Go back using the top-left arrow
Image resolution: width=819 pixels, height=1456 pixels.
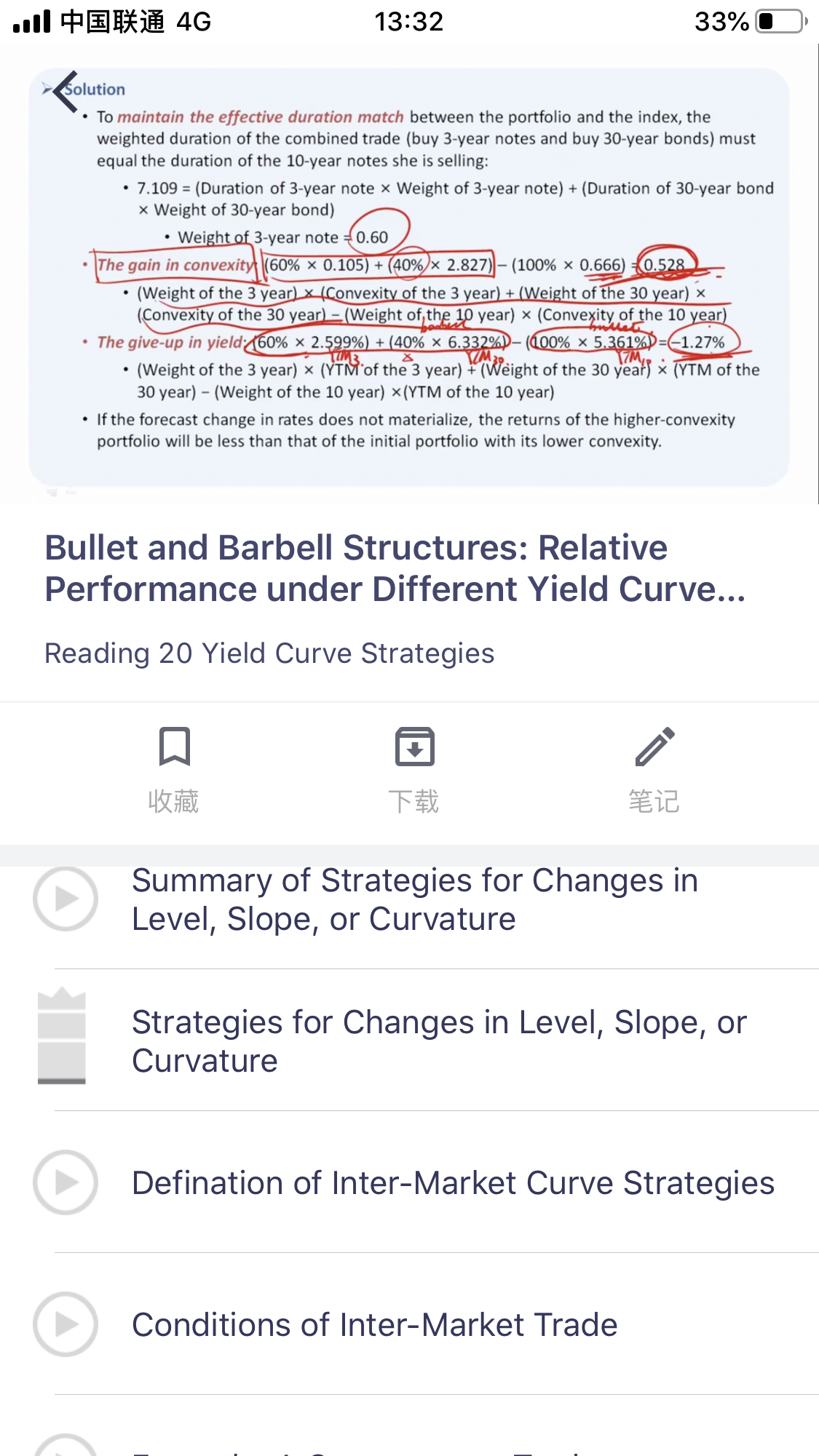(x=66, y=91)
